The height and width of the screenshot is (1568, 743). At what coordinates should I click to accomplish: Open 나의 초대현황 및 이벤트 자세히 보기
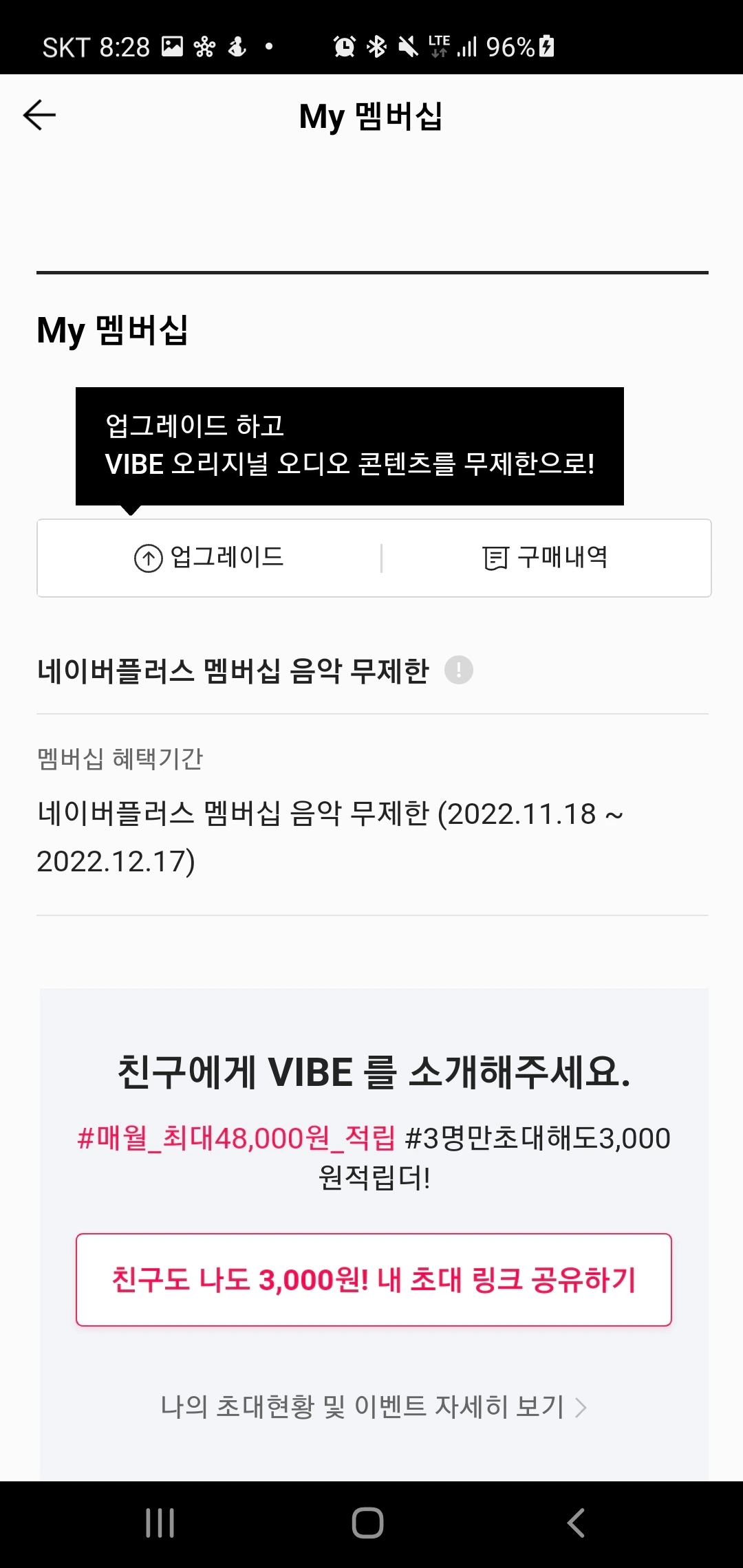tap(374, 1407)
